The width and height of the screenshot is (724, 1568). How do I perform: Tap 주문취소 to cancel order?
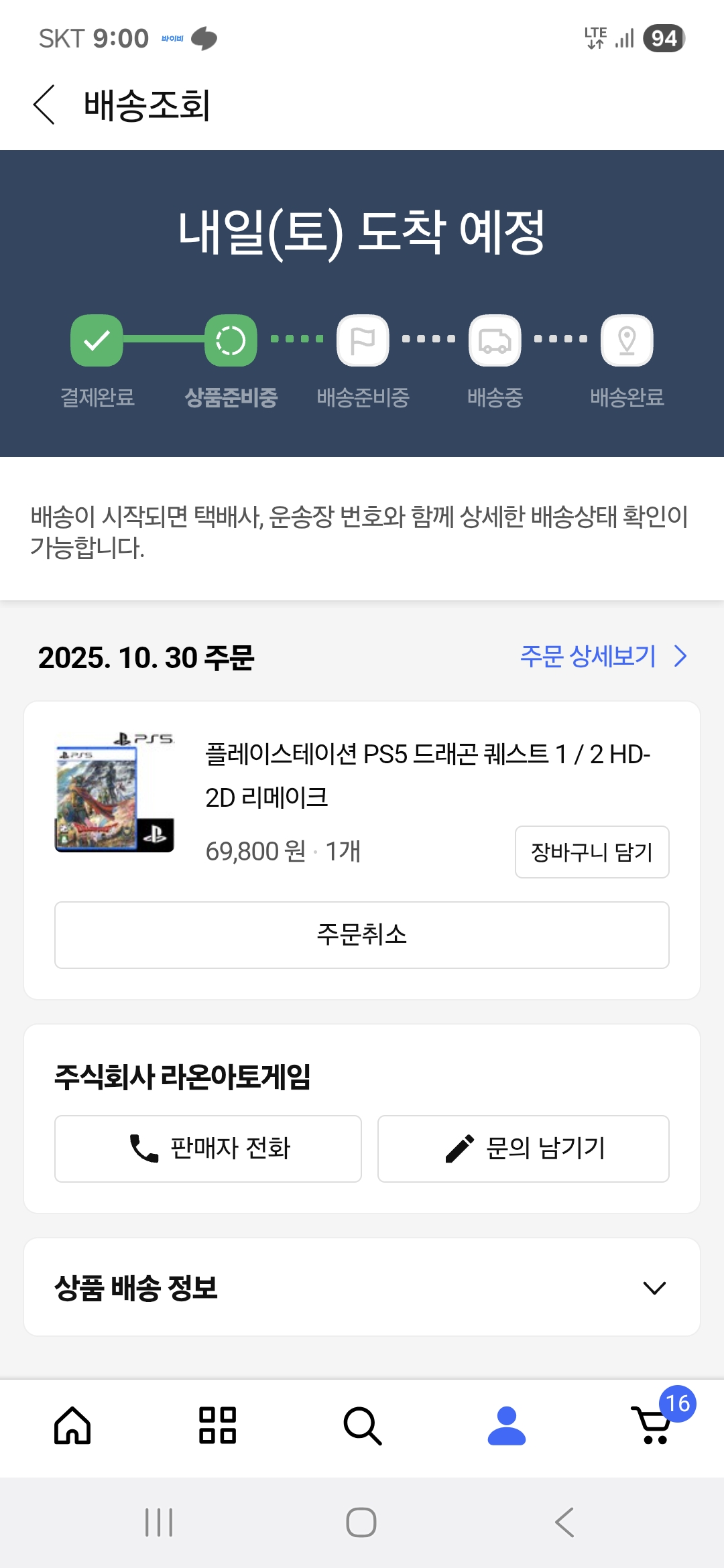[x=362, y=935]
